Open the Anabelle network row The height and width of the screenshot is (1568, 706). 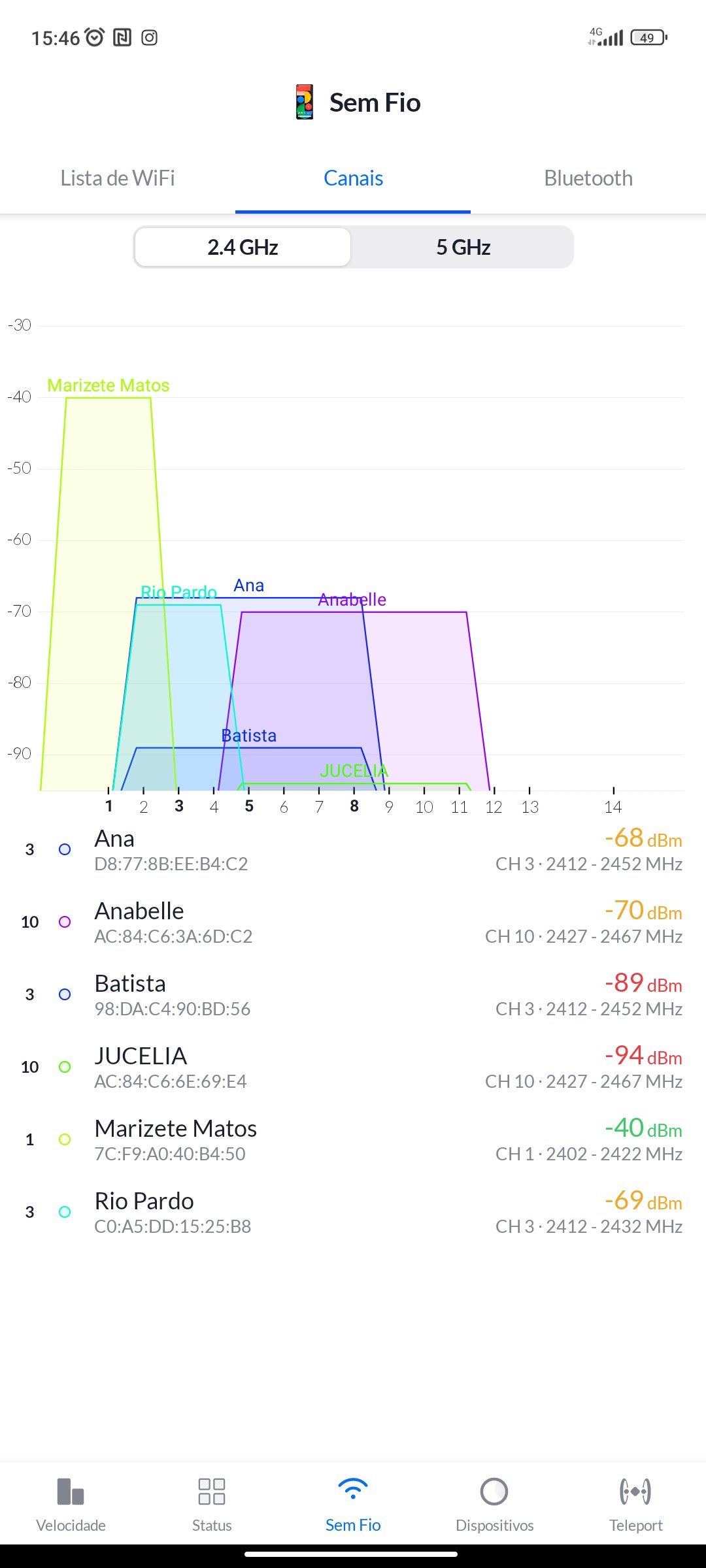[x=353, y=923]
